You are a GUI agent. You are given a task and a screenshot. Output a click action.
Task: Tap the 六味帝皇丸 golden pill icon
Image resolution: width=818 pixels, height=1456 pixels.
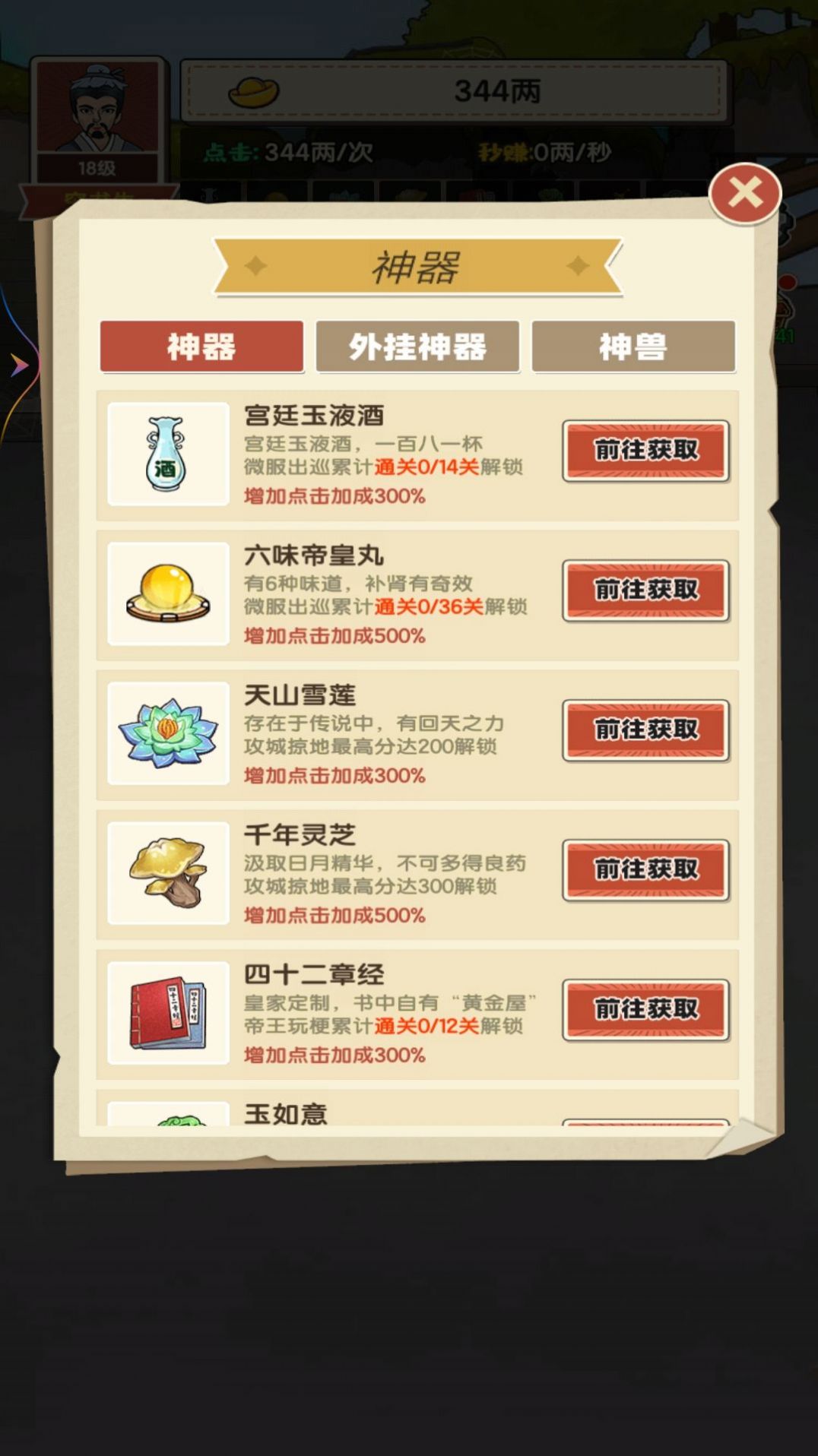click(x=167, y=594)
